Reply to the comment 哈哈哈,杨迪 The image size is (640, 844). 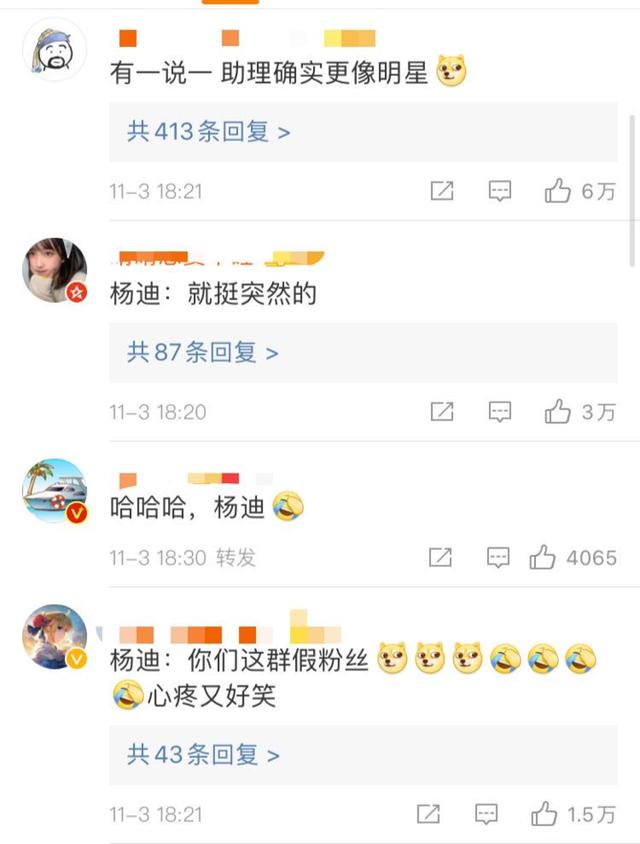coord(498,558)
